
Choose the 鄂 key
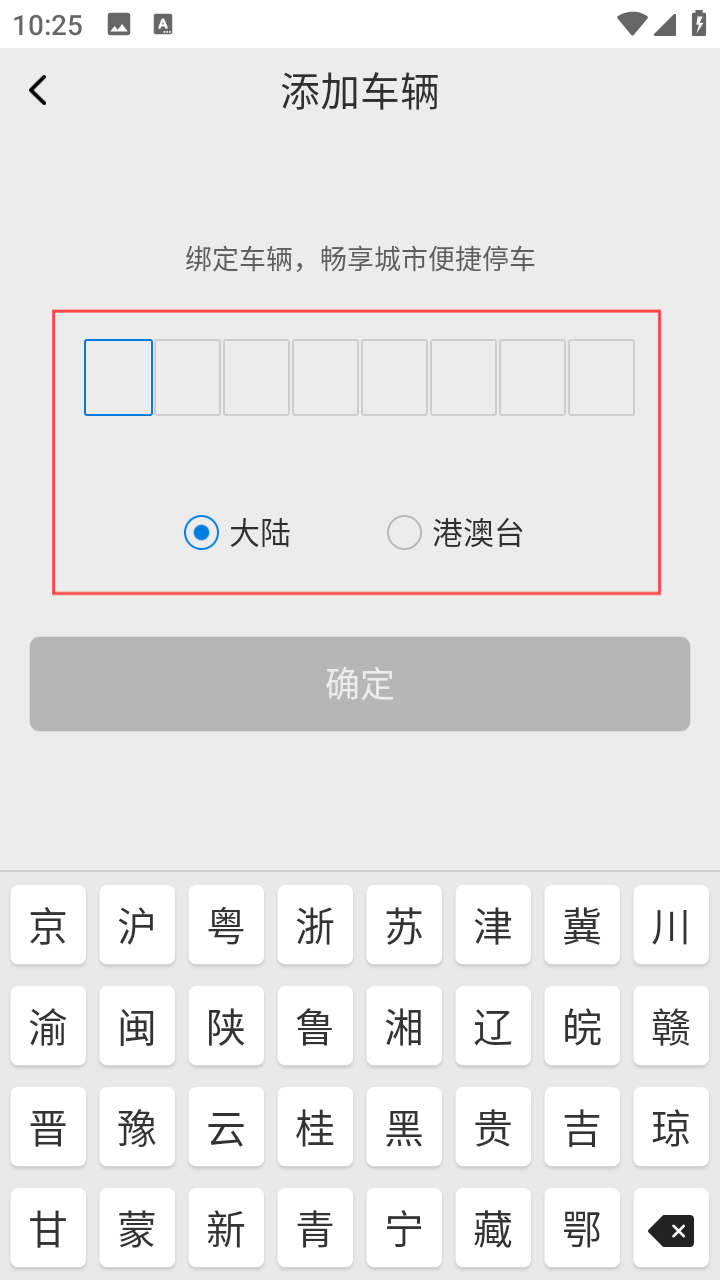click(x=582, y=1228)
